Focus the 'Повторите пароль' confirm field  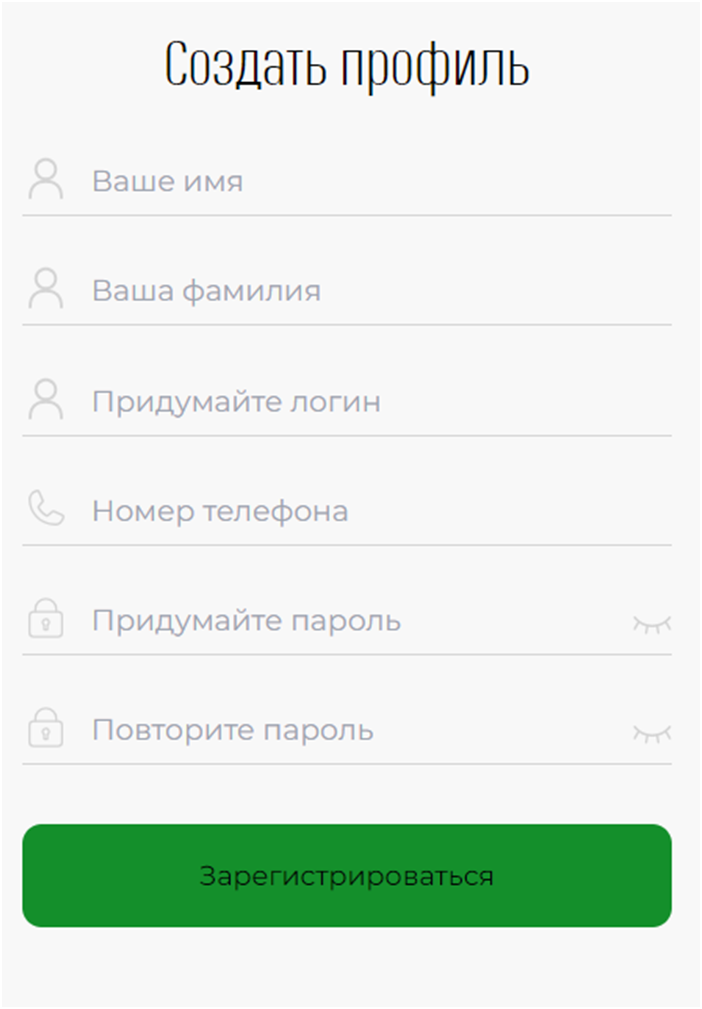pyautogui.click(x=340, y=731)
